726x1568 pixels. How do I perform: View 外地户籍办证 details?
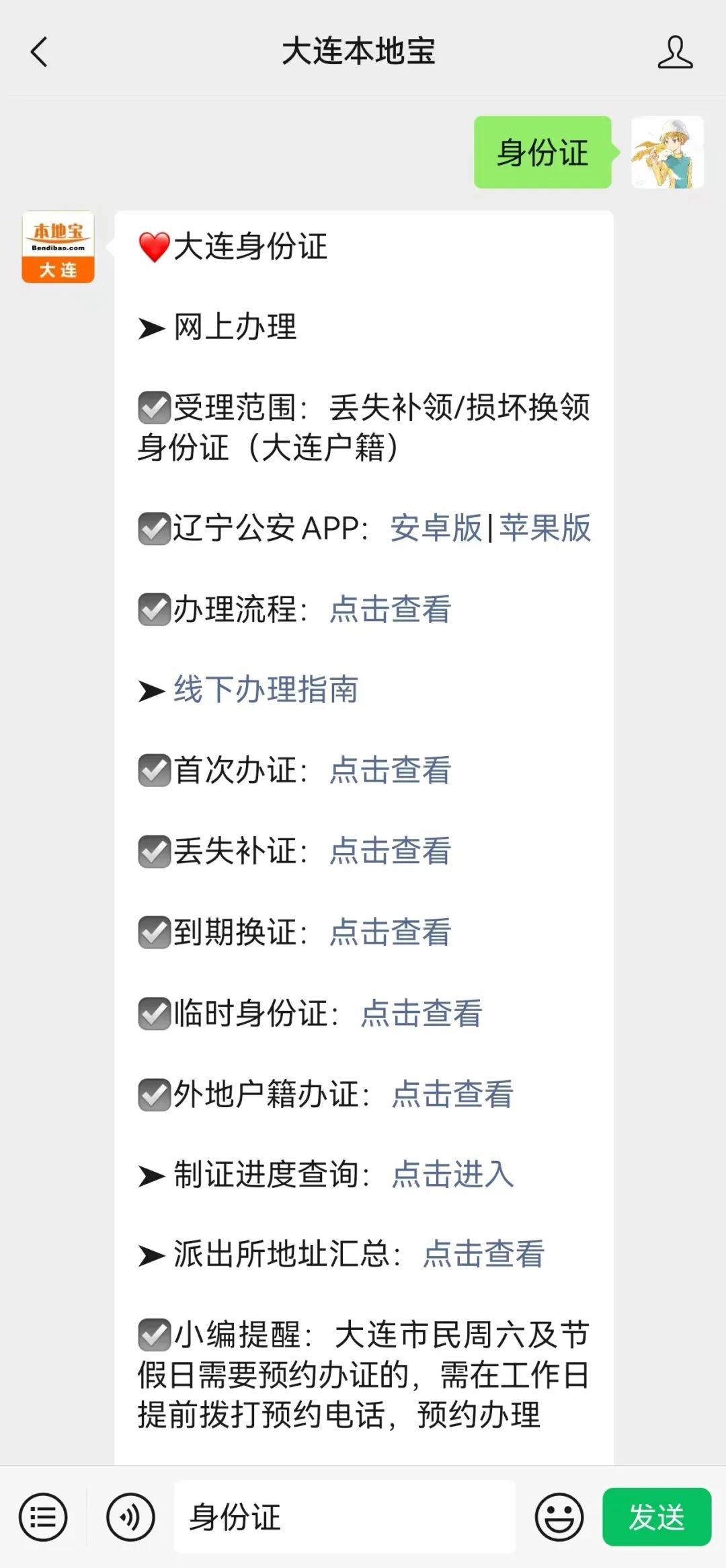point(452,1094)
